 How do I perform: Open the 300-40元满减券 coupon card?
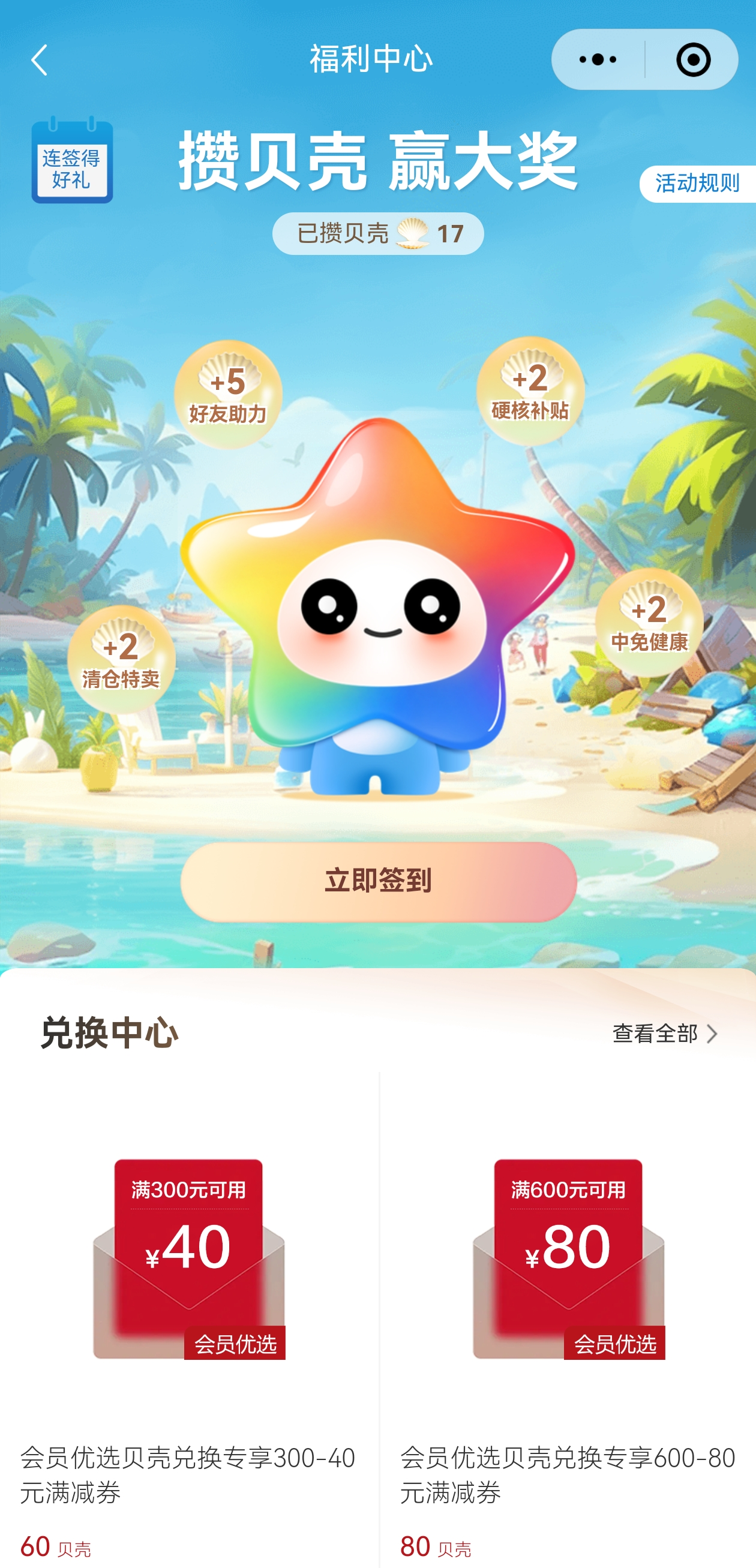188,1318
